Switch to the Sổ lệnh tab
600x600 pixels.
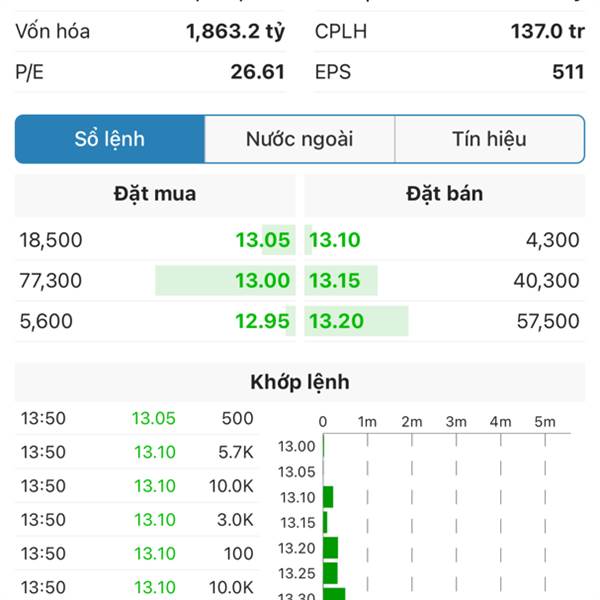(110, 139)
